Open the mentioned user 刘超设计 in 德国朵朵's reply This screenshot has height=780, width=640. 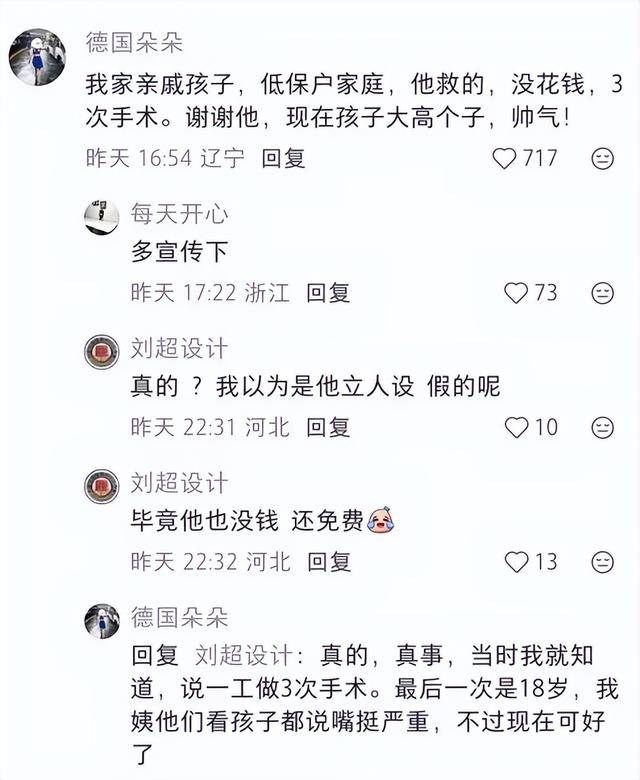[243, 656]
